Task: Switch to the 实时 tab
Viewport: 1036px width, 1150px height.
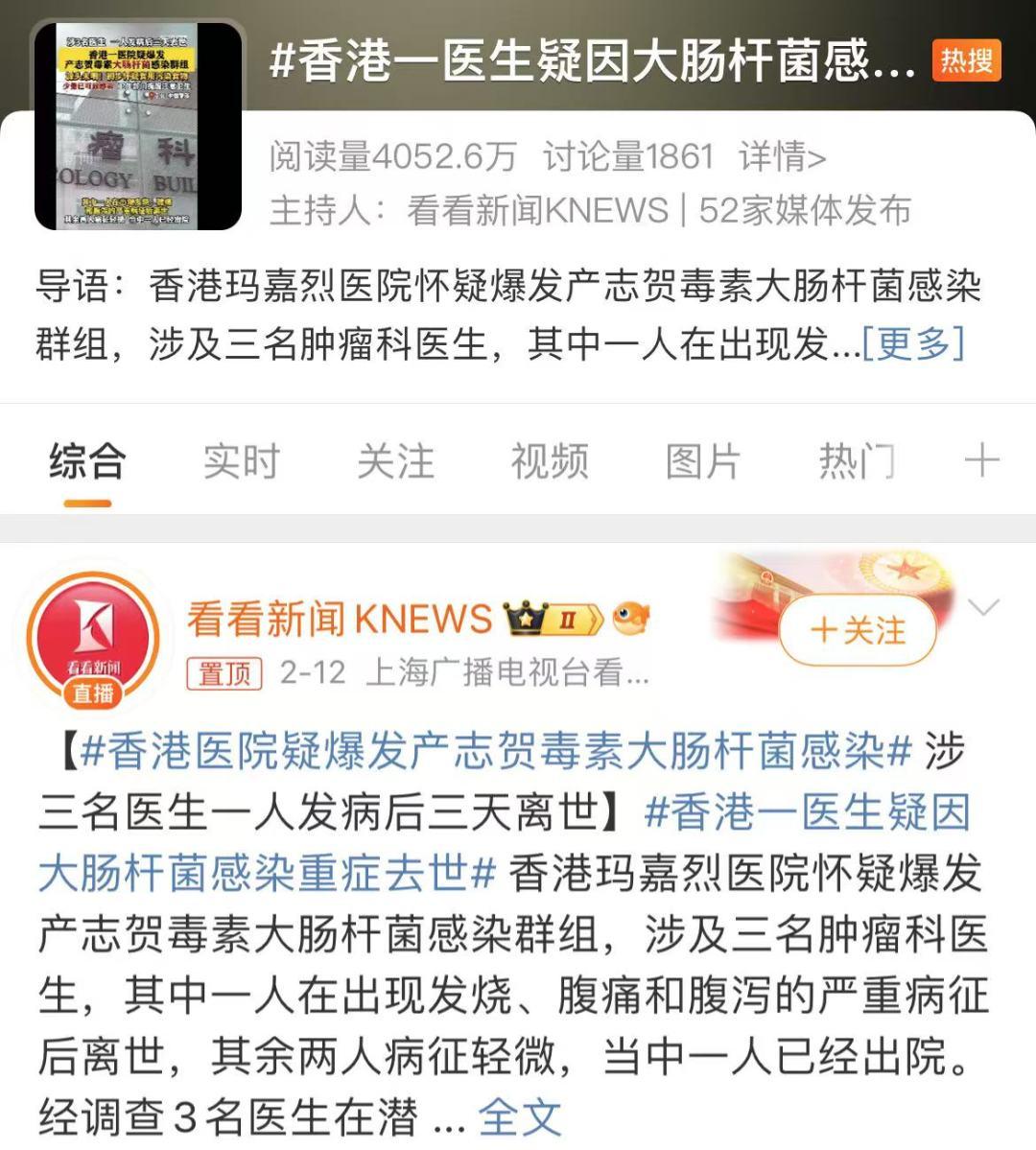Action: (x=241, y=461)
